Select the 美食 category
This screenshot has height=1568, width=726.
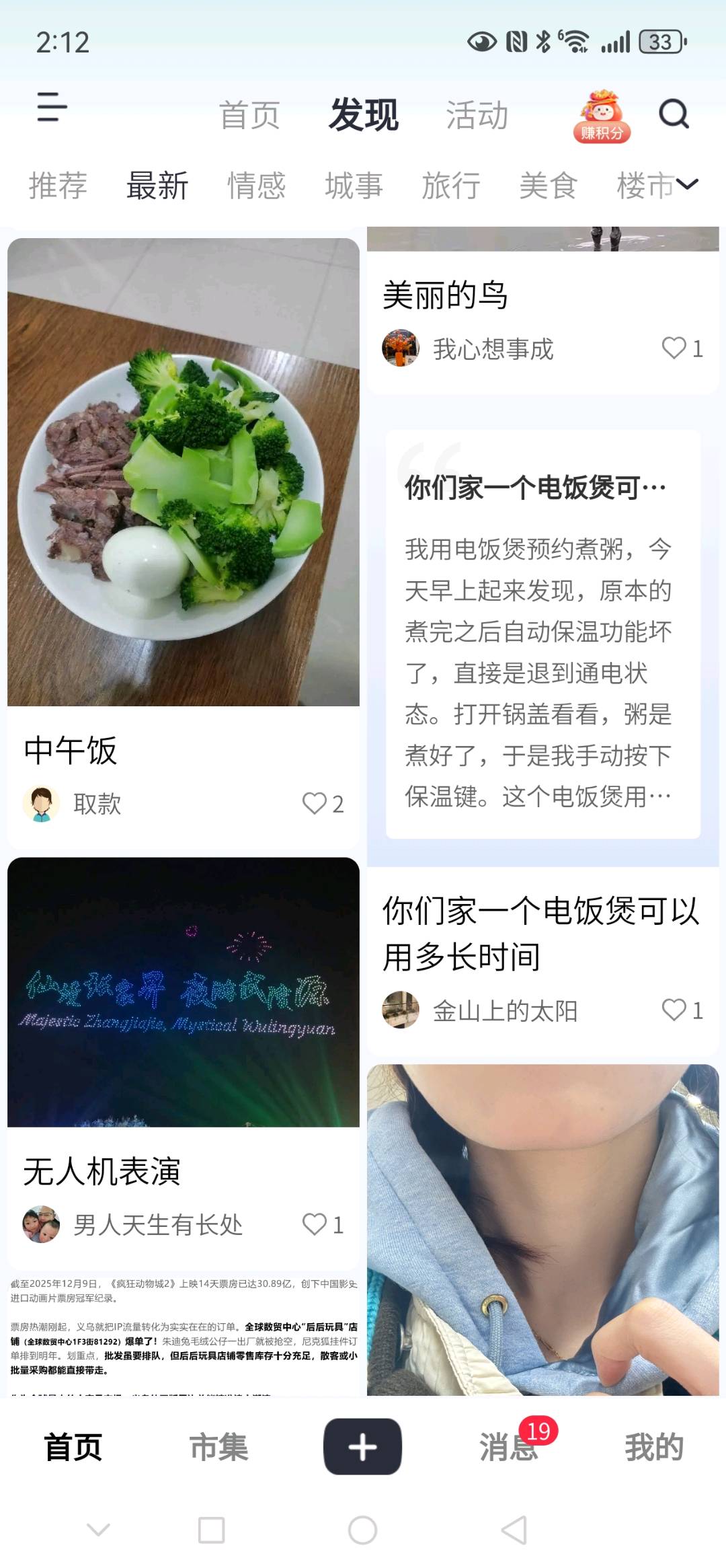(548, 186)
